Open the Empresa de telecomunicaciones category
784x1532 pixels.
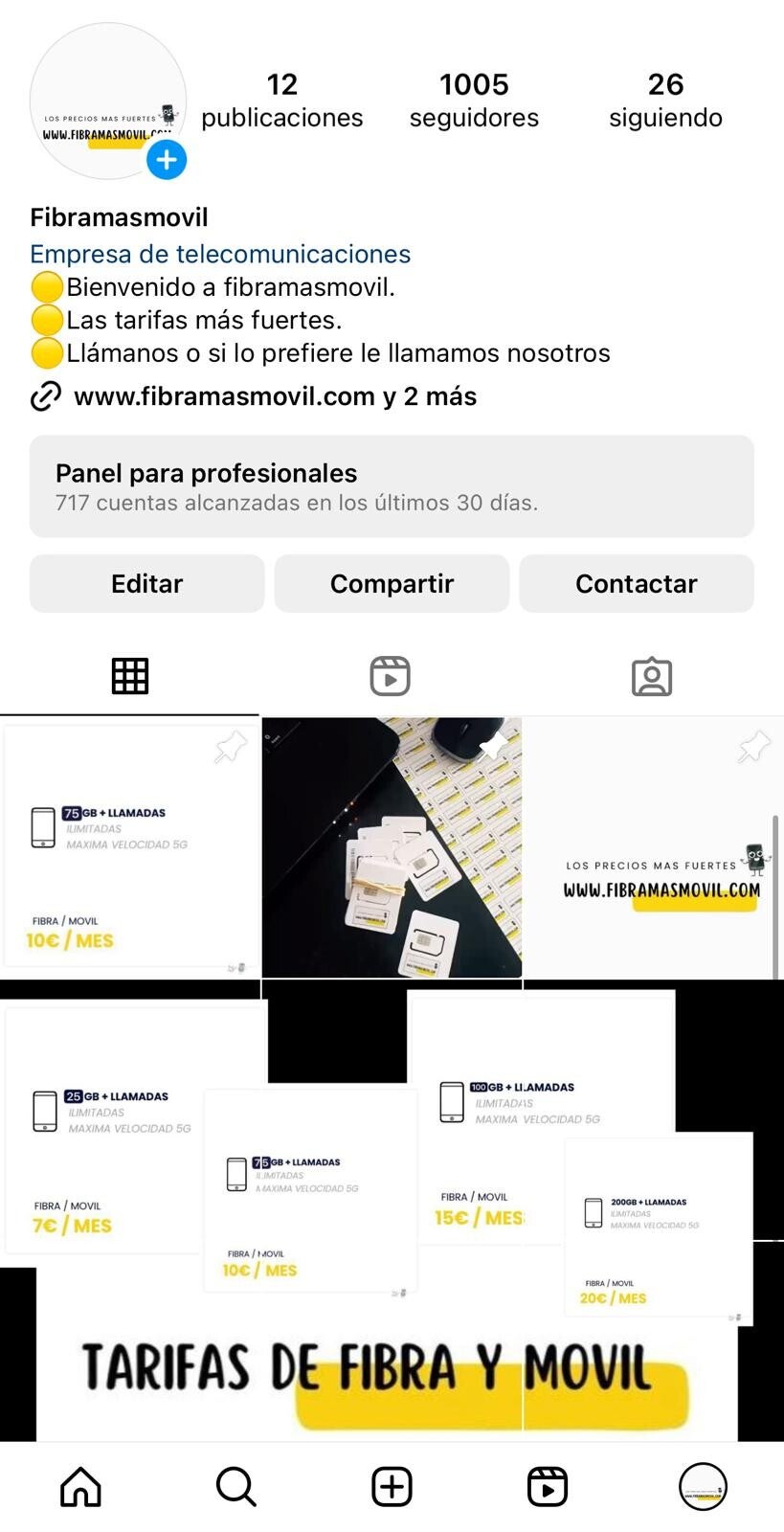pos(220,254)
